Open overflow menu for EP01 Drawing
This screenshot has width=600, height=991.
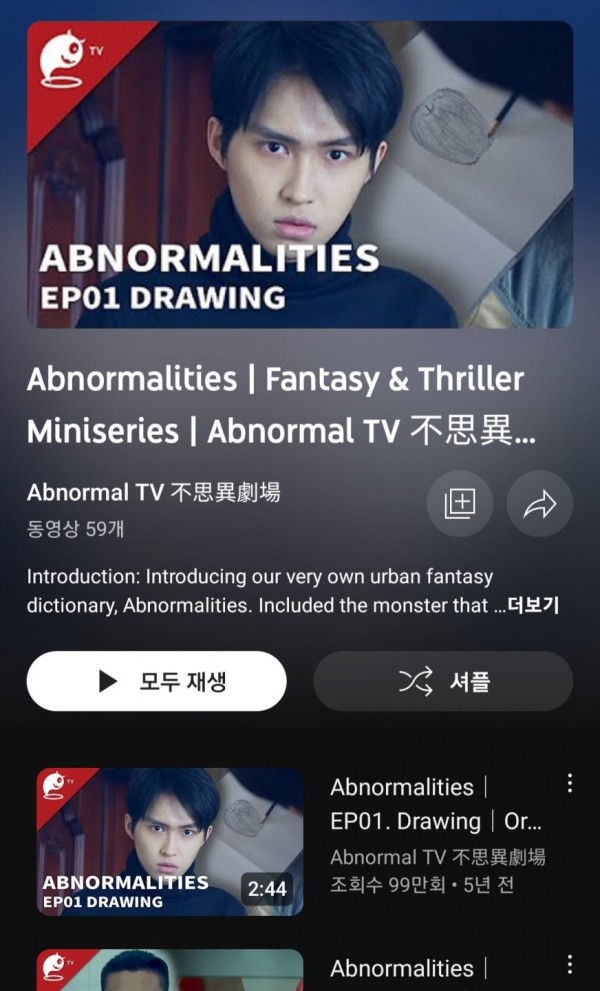point(570,783)
